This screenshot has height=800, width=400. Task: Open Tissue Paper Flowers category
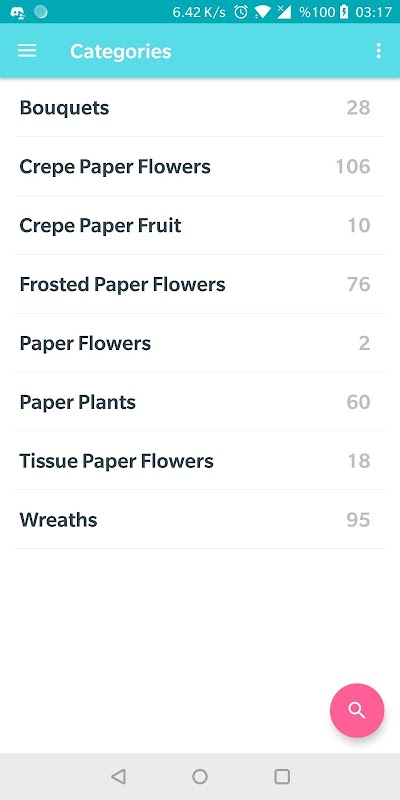point(200,461)
